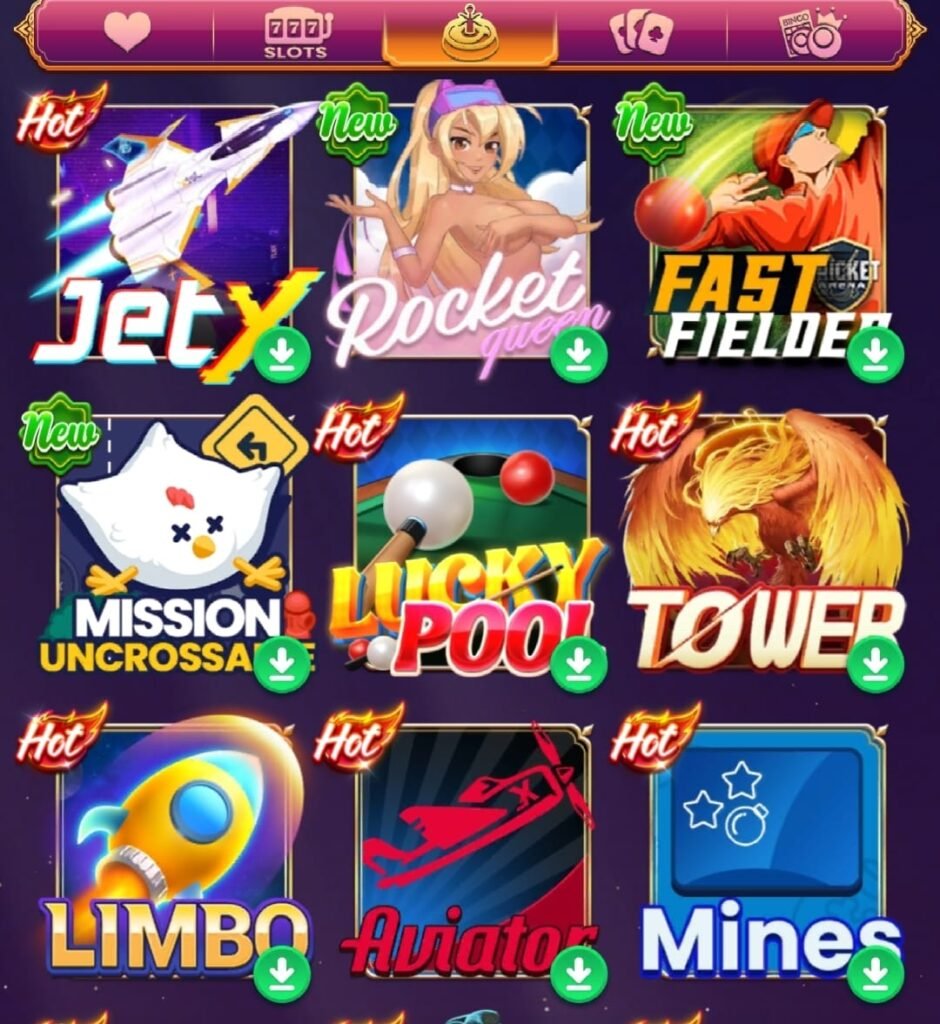Download the Mines game
The width and height of the screenshot is (940, 1024).
point(875,973)
